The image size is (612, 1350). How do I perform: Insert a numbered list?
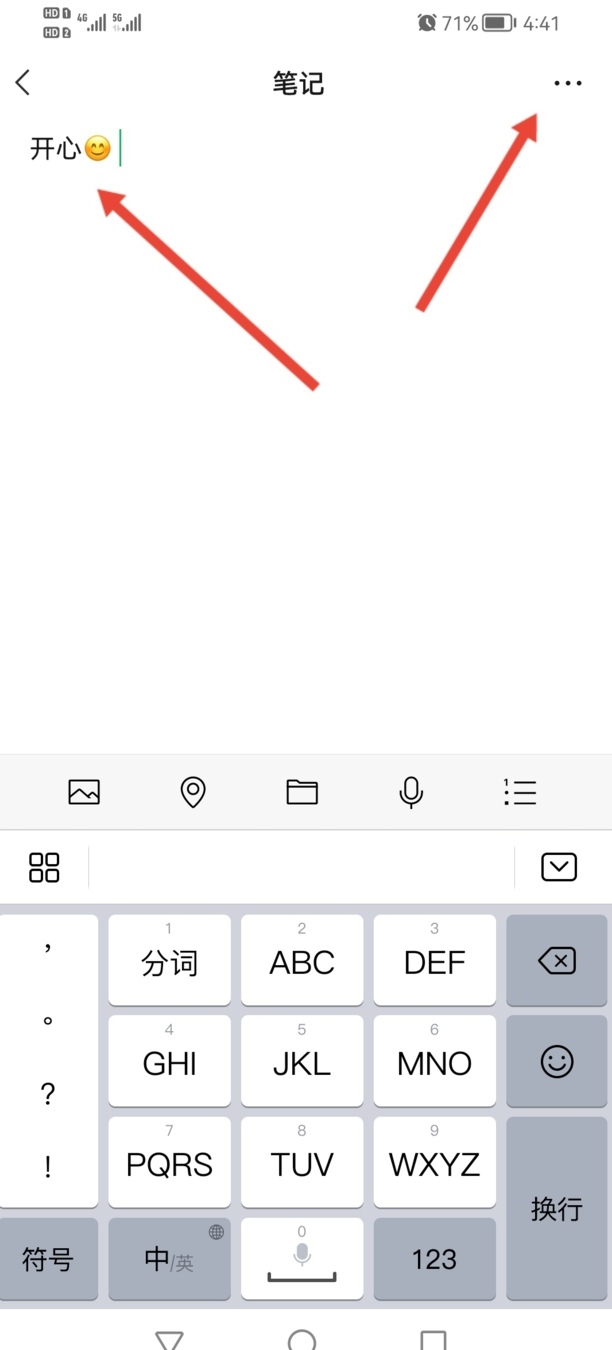520,793
